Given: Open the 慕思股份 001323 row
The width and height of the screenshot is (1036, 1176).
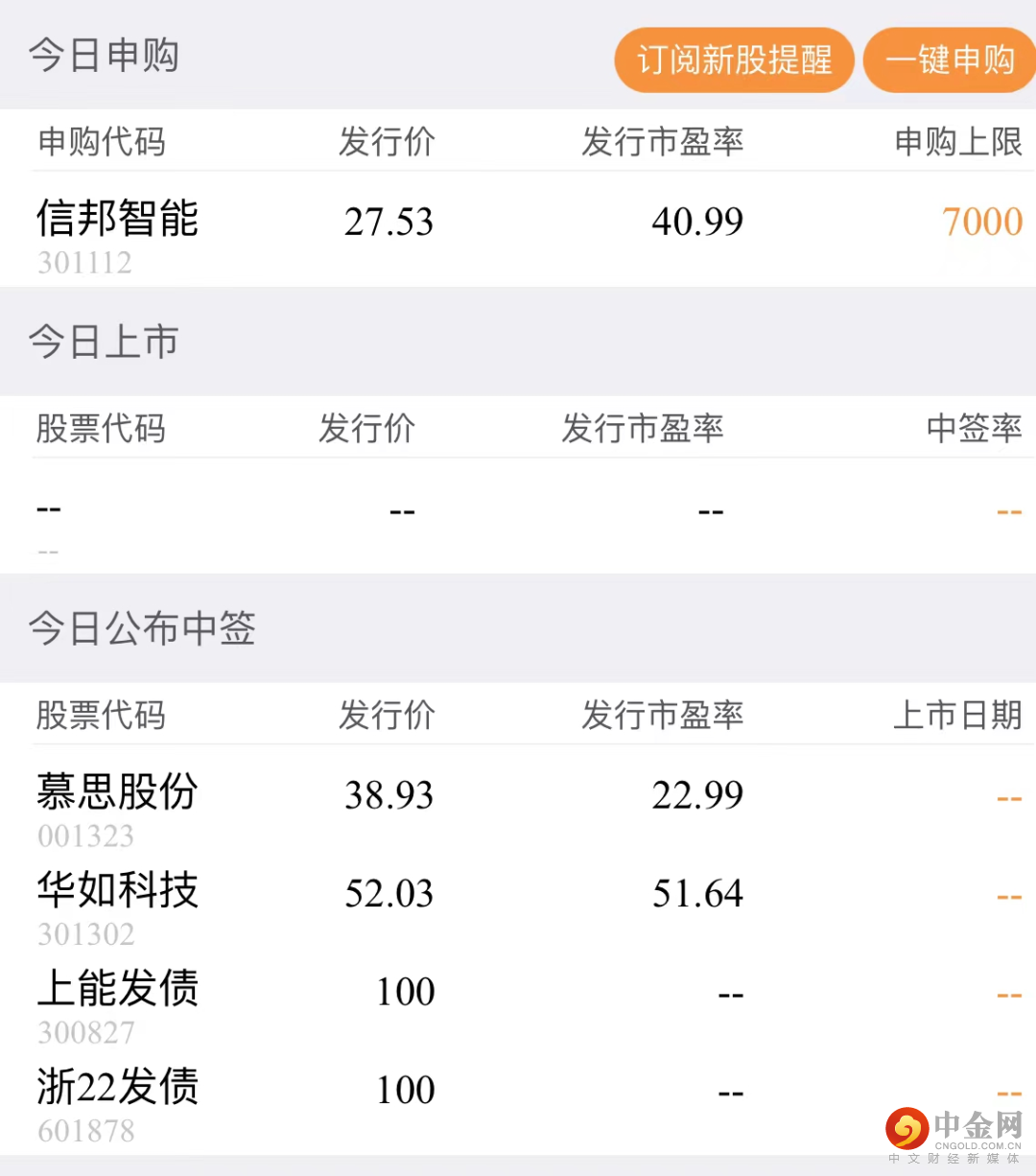Looking at the screenshot, I should click(x=518, y=804).
